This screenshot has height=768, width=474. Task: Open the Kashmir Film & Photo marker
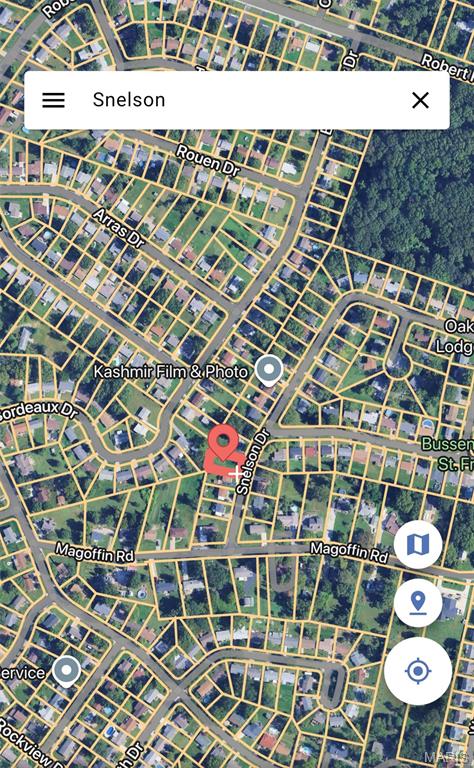269,370
